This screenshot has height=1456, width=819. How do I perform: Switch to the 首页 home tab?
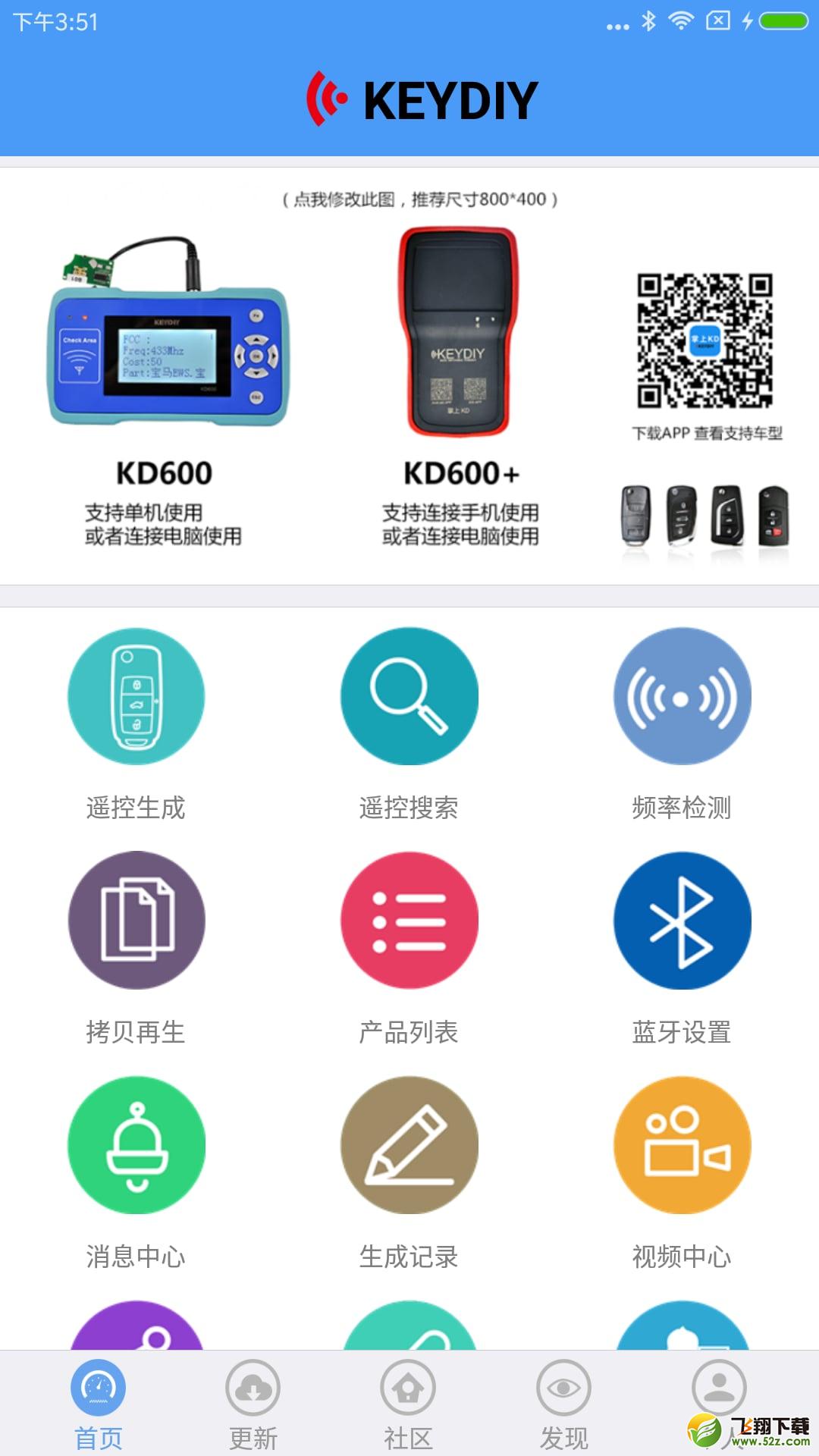(x=99, y=1404)
